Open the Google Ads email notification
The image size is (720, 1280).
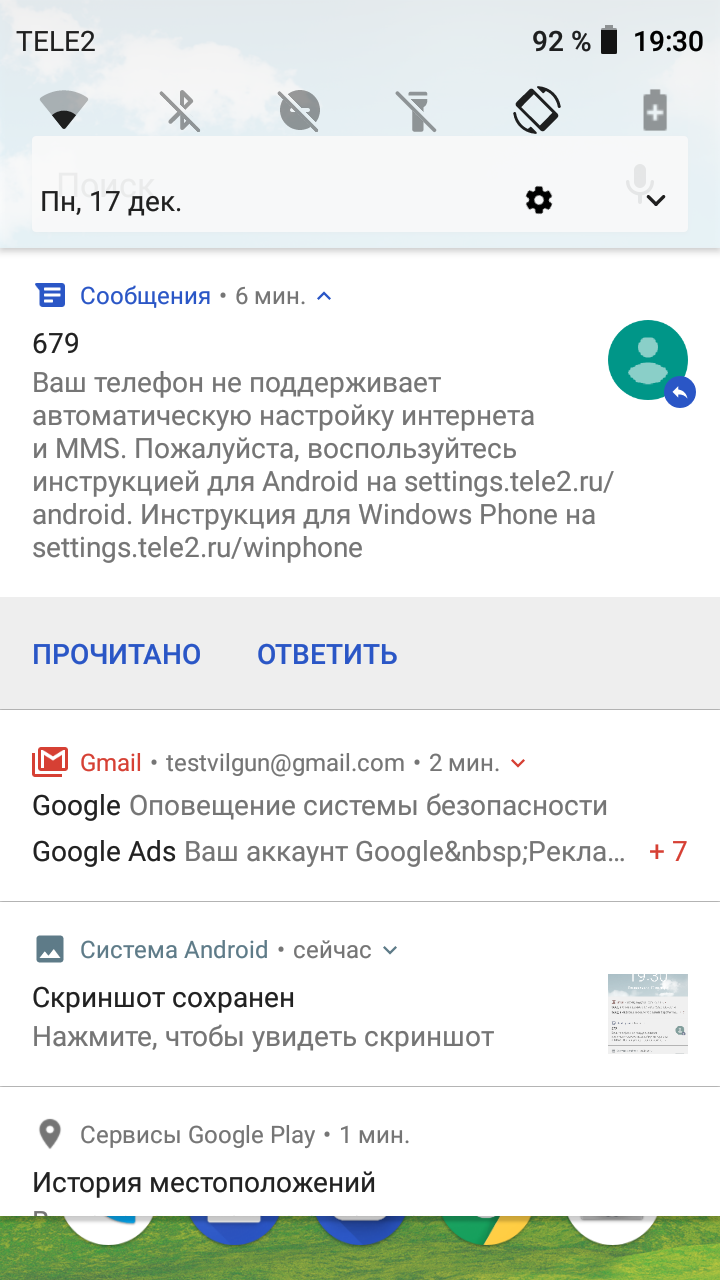tap(330, 852)
